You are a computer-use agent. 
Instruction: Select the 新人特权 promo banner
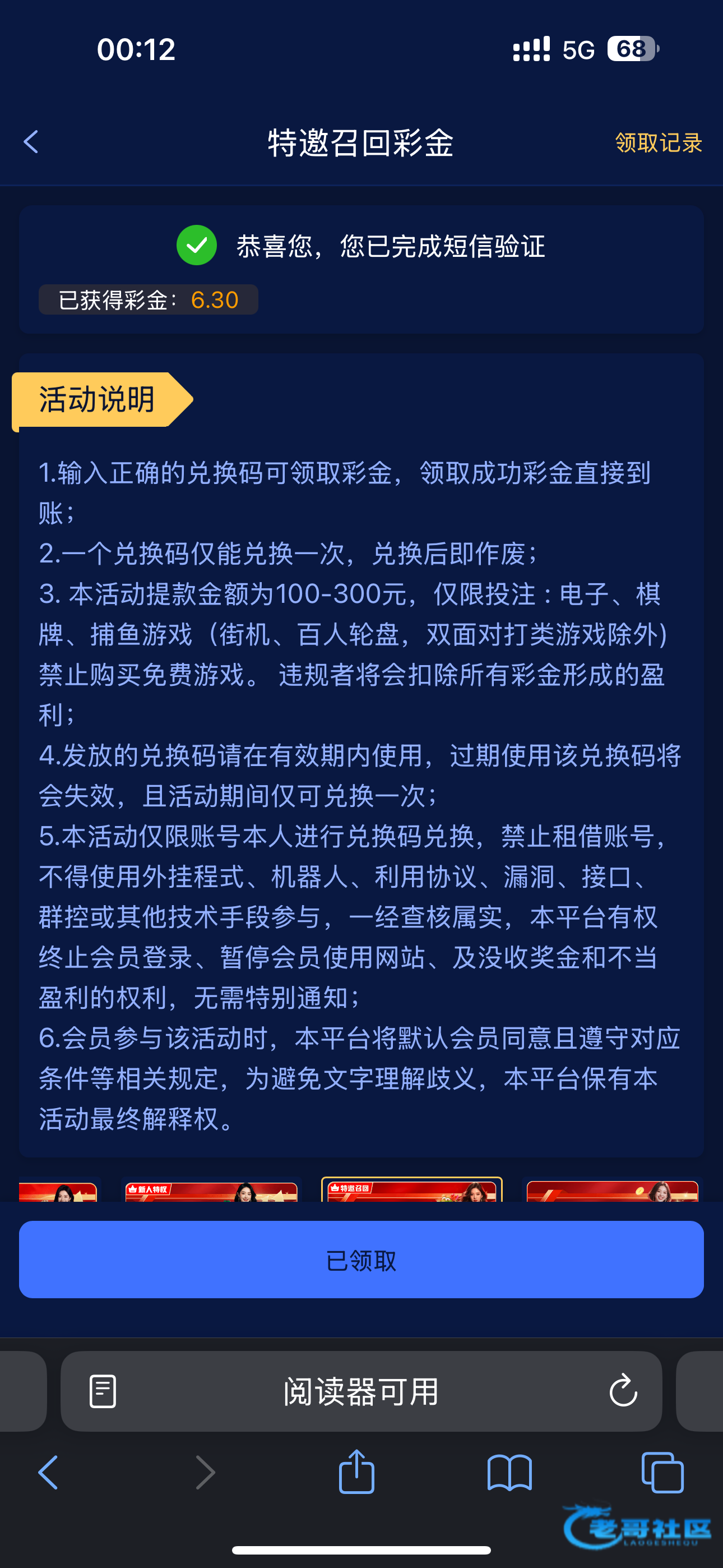pos(211,1191)
